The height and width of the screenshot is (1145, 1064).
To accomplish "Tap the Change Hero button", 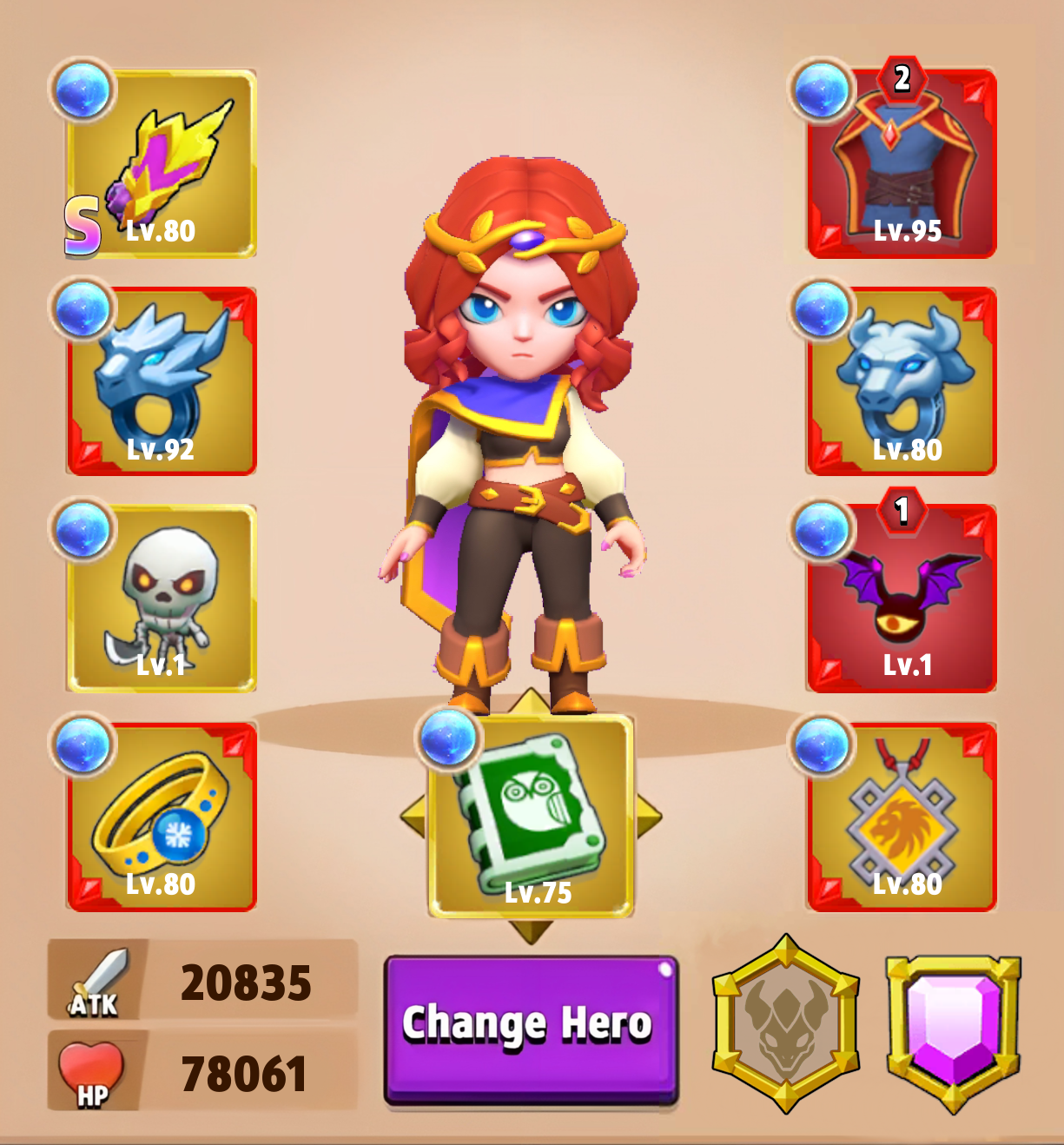I will pyautogui.click(x=531, y=1029).
